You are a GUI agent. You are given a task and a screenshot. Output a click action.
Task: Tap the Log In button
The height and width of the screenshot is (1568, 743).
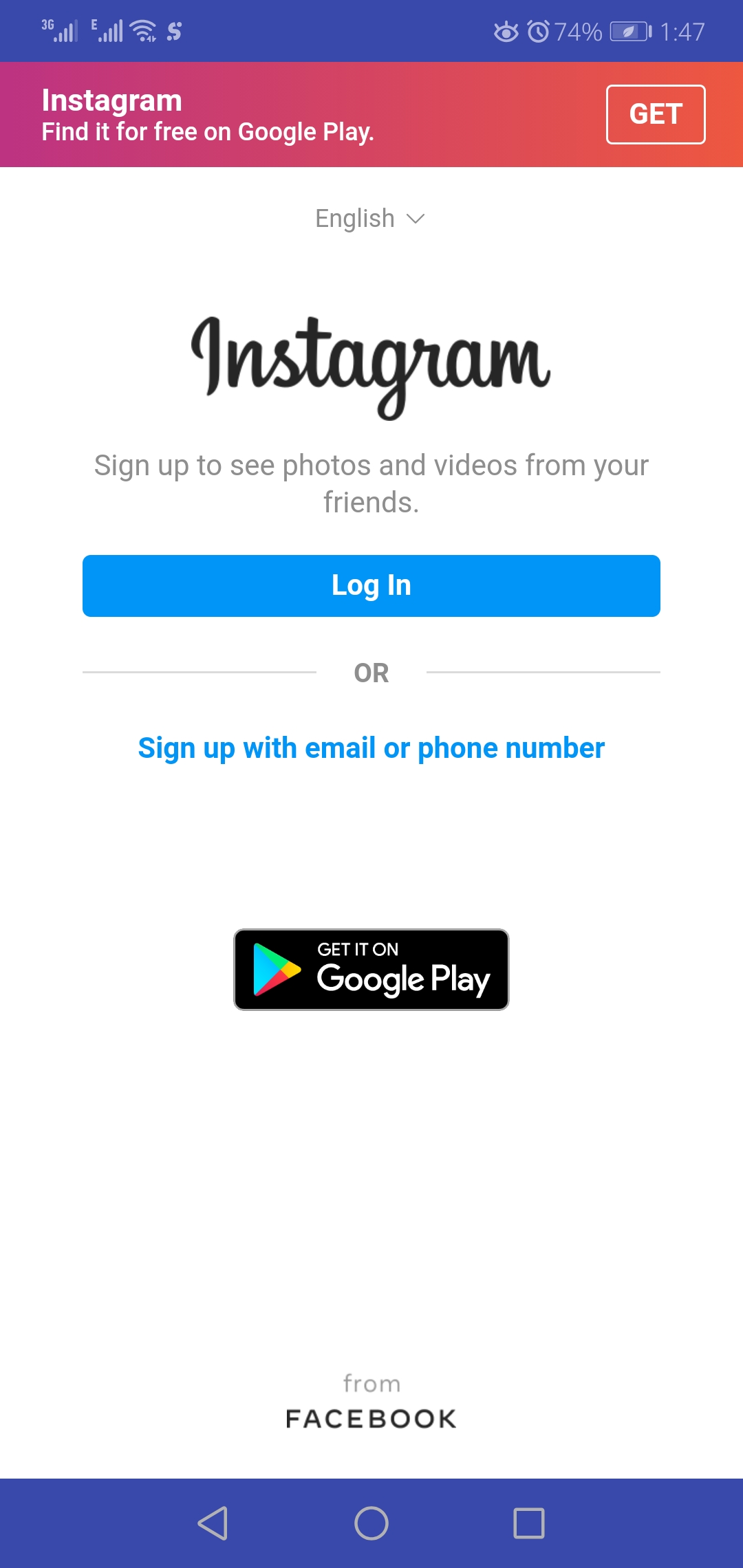(371, 586)
